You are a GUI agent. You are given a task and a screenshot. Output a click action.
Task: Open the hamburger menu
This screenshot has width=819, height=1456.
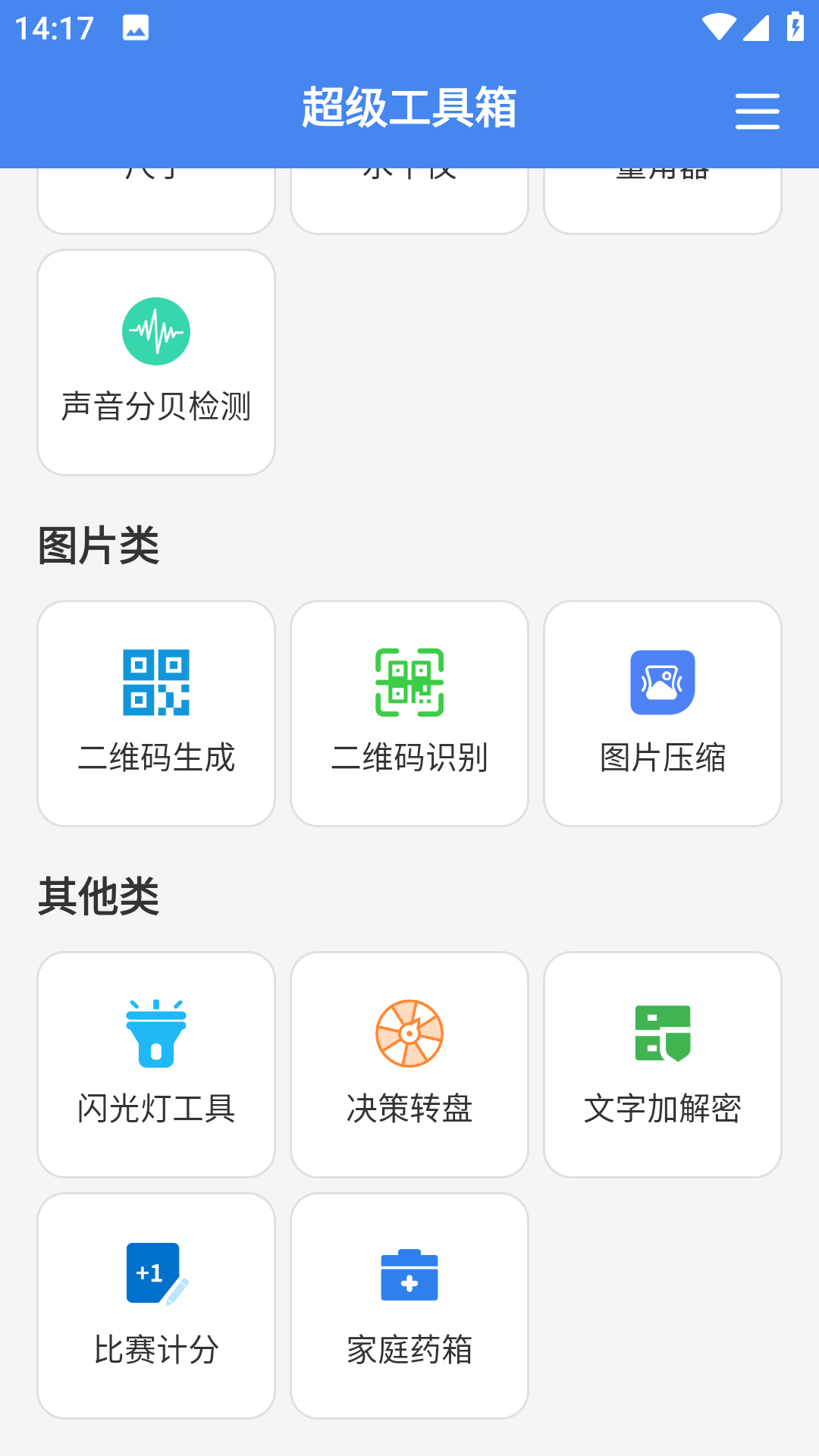click(x=757, y=111)
